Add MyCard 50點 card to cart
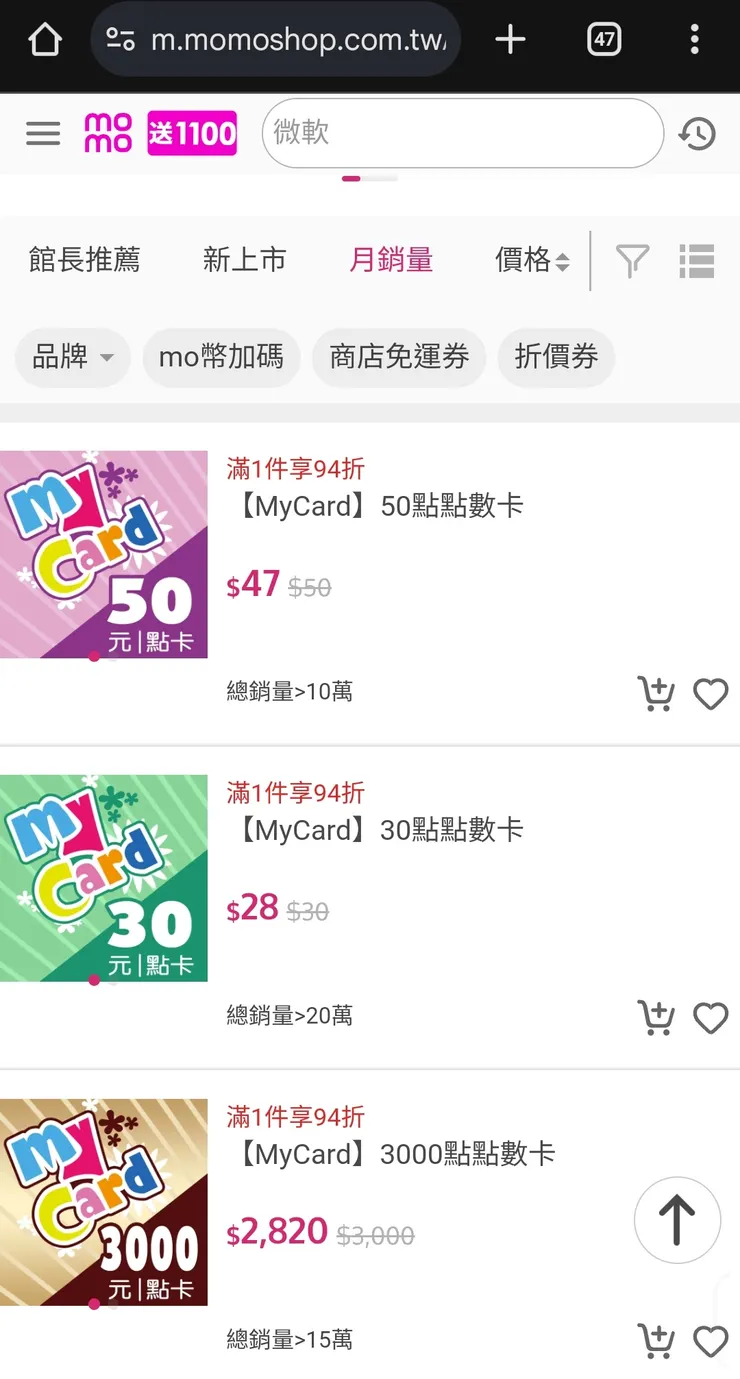The width and height of the screenshot is (740, 1379). click(x=656, y=693)
